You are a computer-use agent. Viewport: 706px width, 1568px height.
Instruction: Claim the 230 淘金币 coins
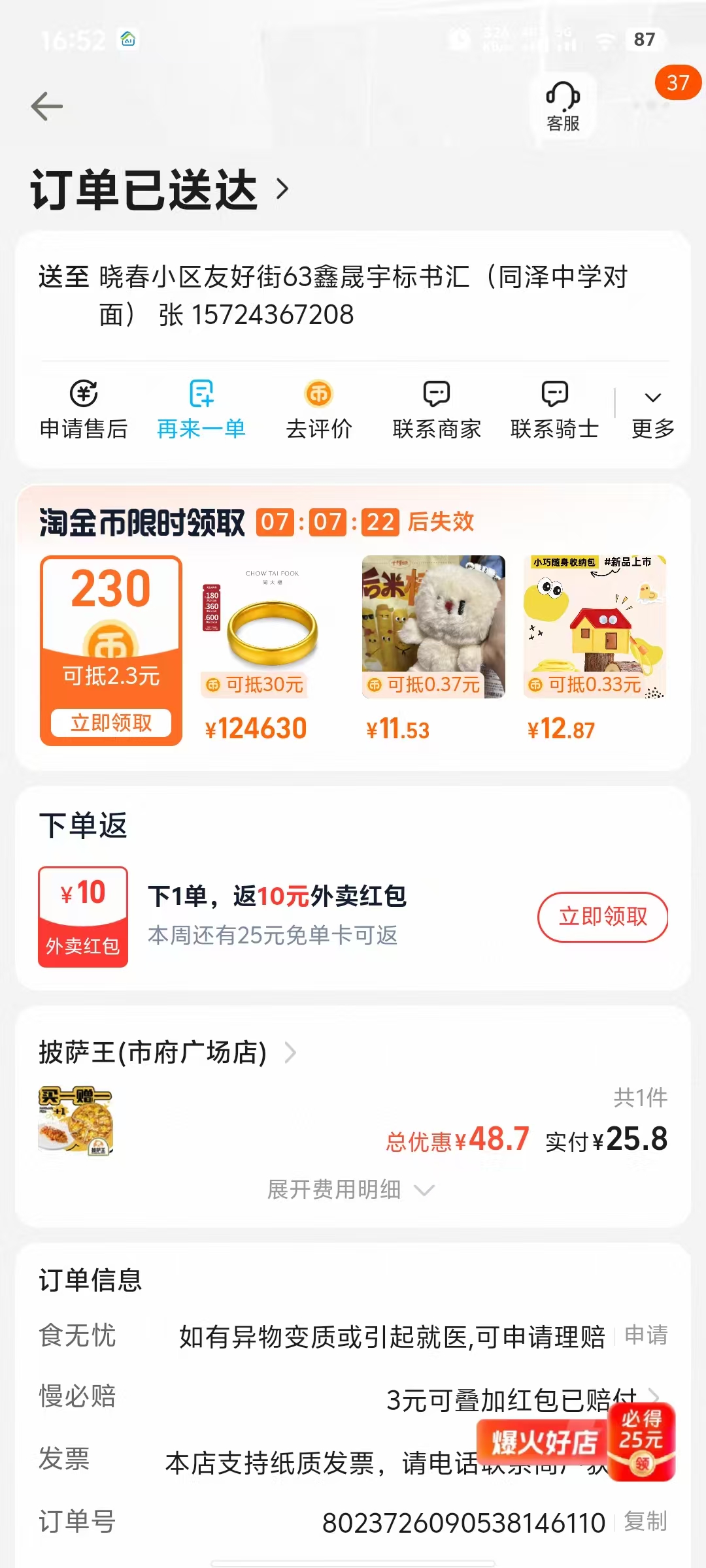coord(111,723)
